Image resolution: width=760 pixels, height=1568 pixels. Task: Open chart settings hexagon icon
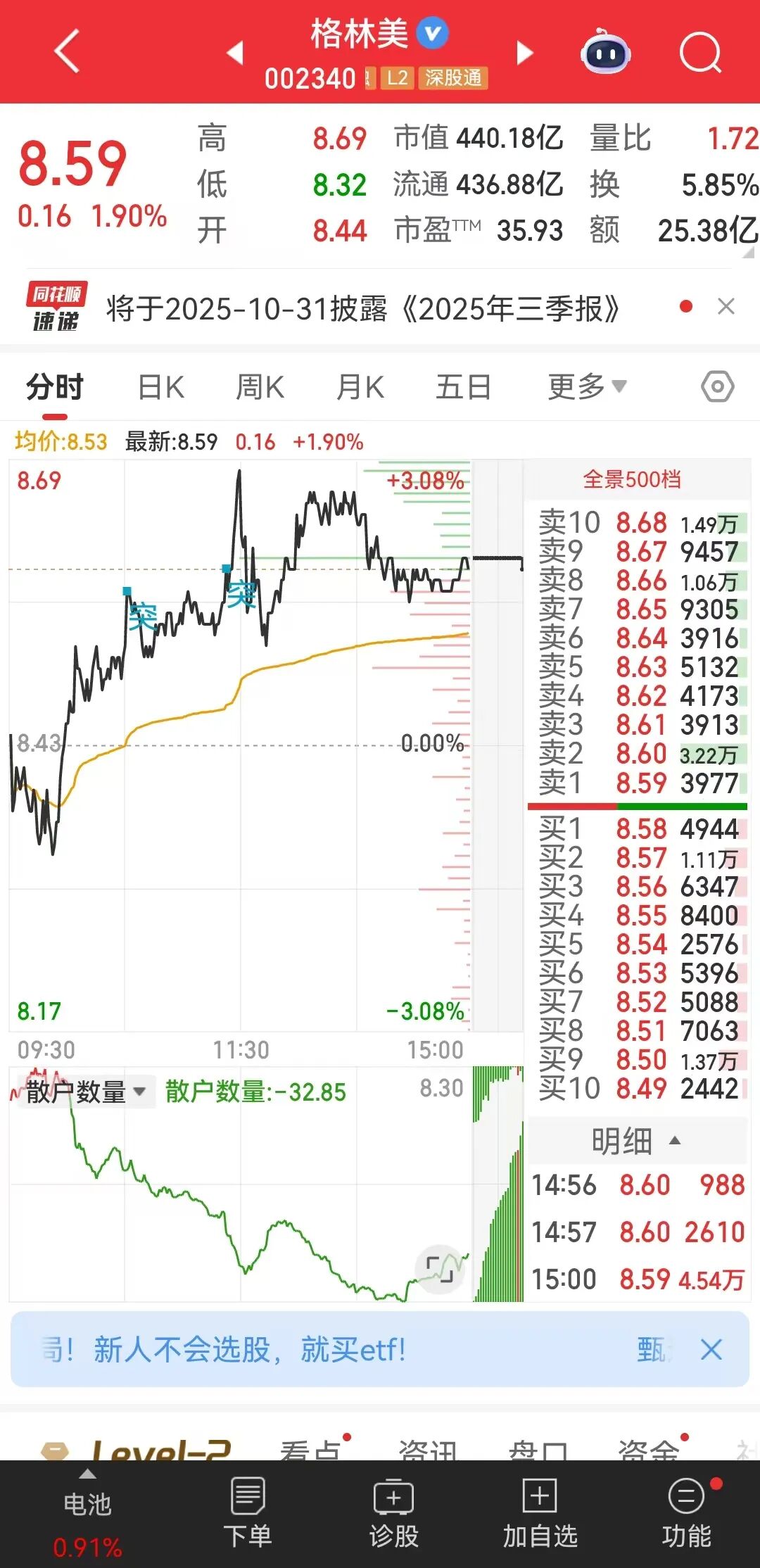(717, 386)
